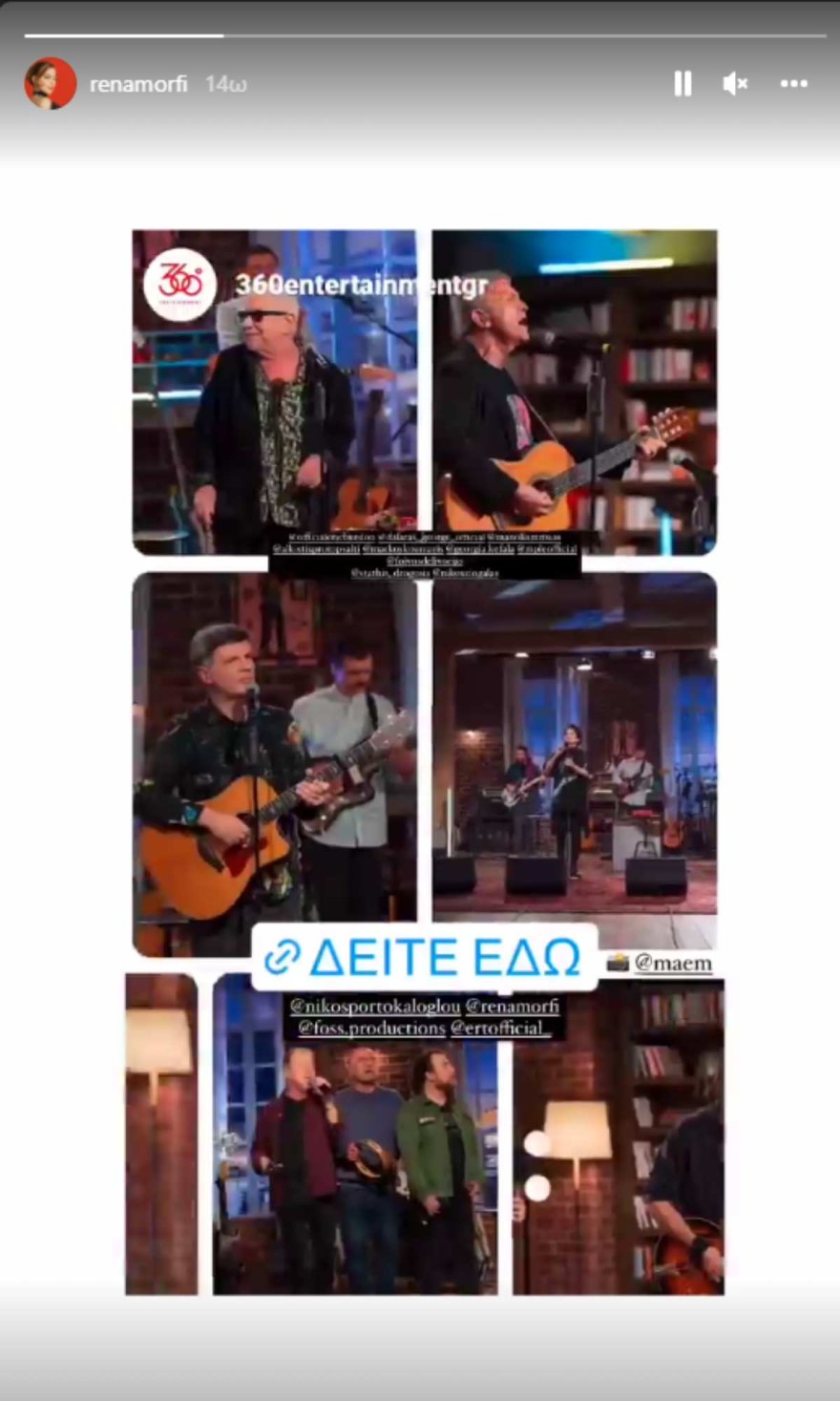The image size is (840, 1401).
Task: Pause the story playback
Action: click(682, 84)
